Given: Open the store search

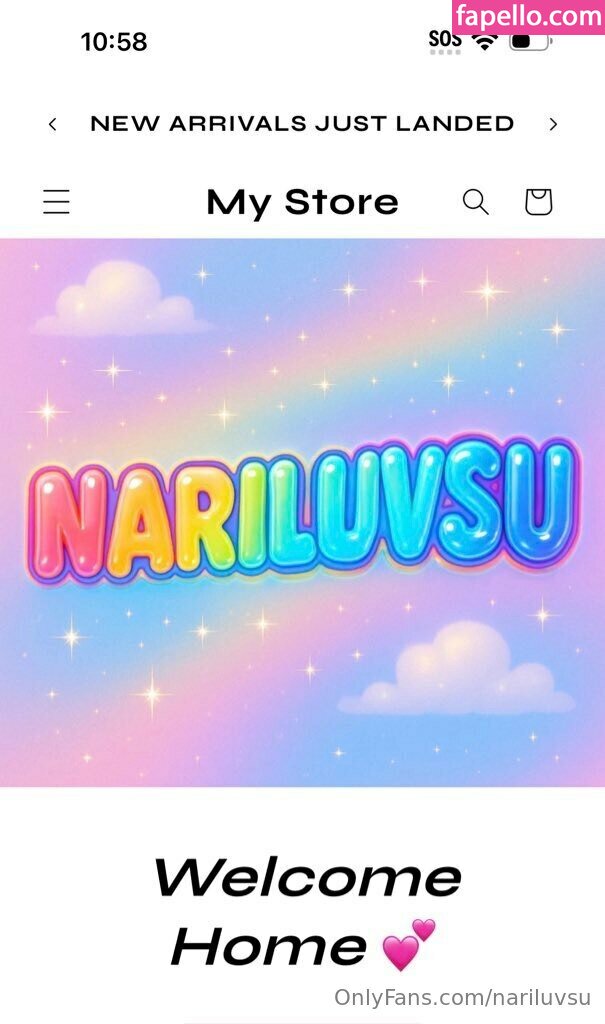Looking at the screenshot, I should 475,202.
